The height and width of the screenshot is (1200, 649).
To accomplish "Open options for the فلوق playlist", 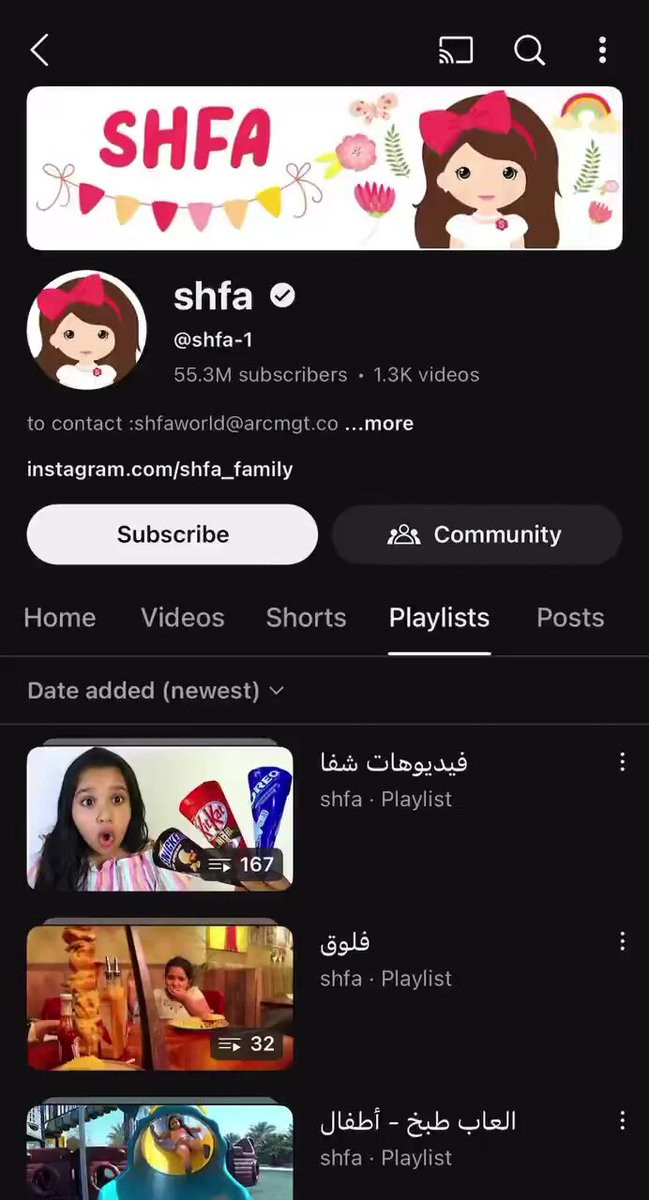I will pyautogui.click(x=622, y=941).
